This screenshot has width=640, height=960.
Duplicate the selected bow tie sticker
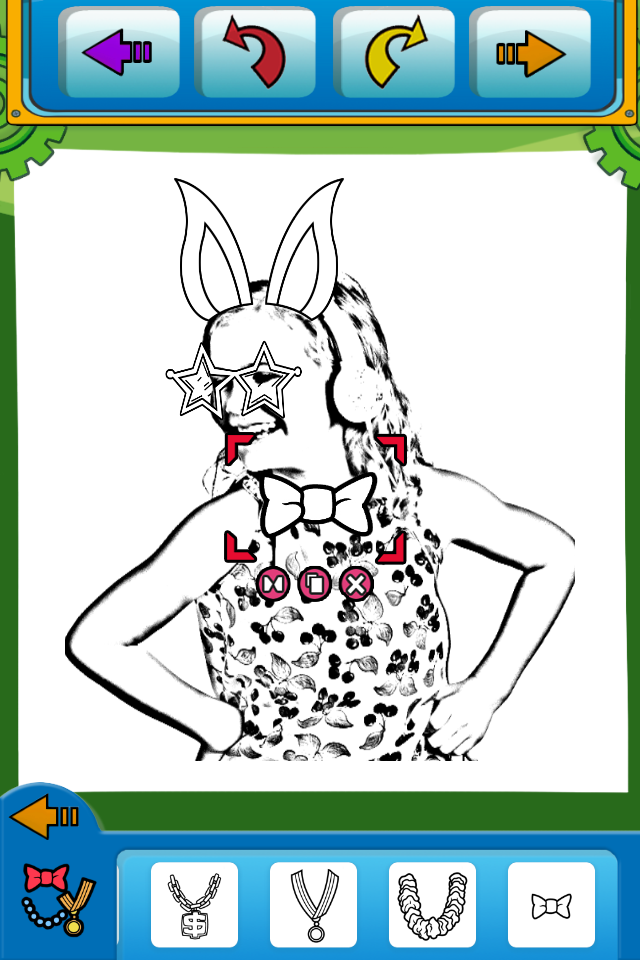314,583
